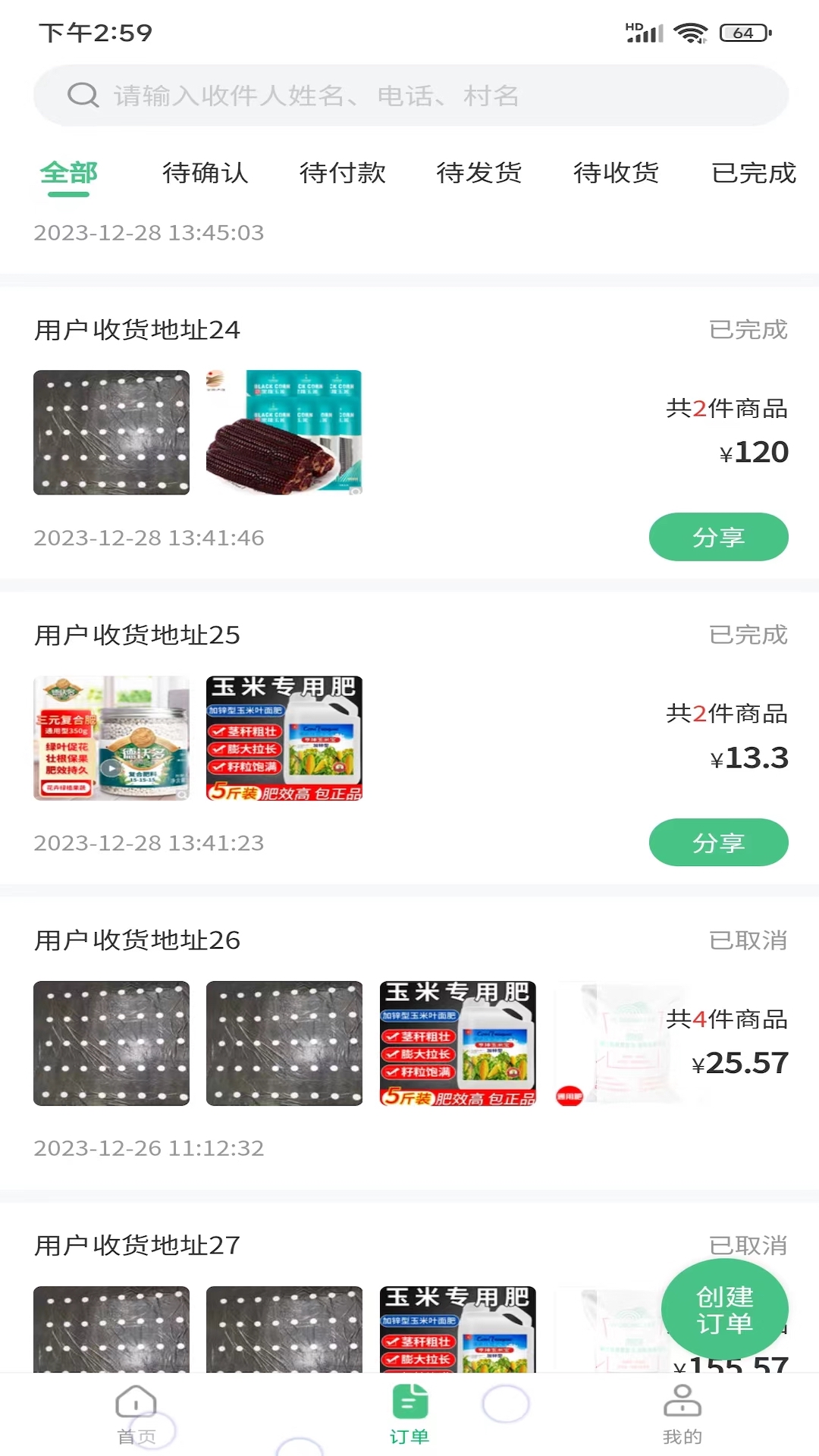Share the 用户收货地址24 order

pyautogui.click(x=718, y=537)
